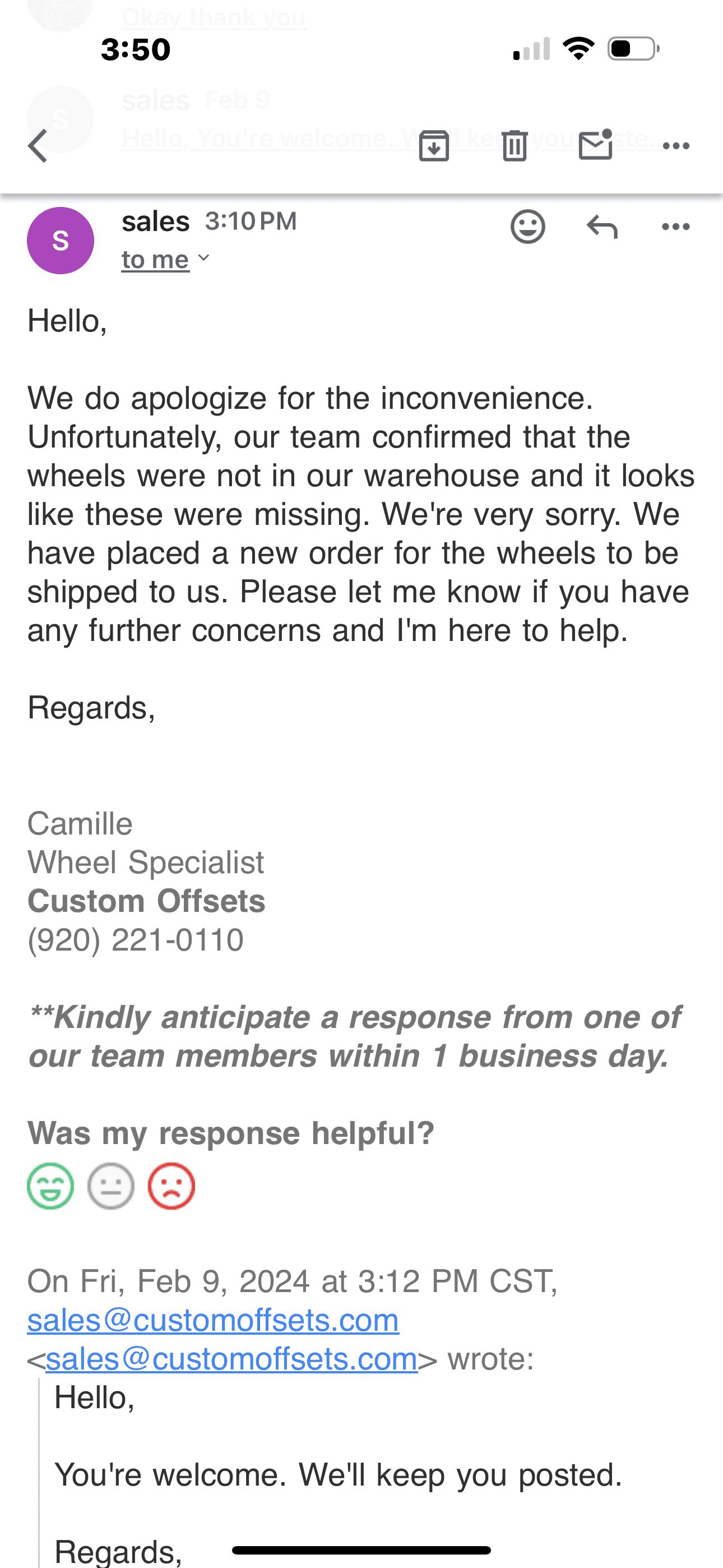
Task: Mark the email as unread
Action: click(595, 145)
